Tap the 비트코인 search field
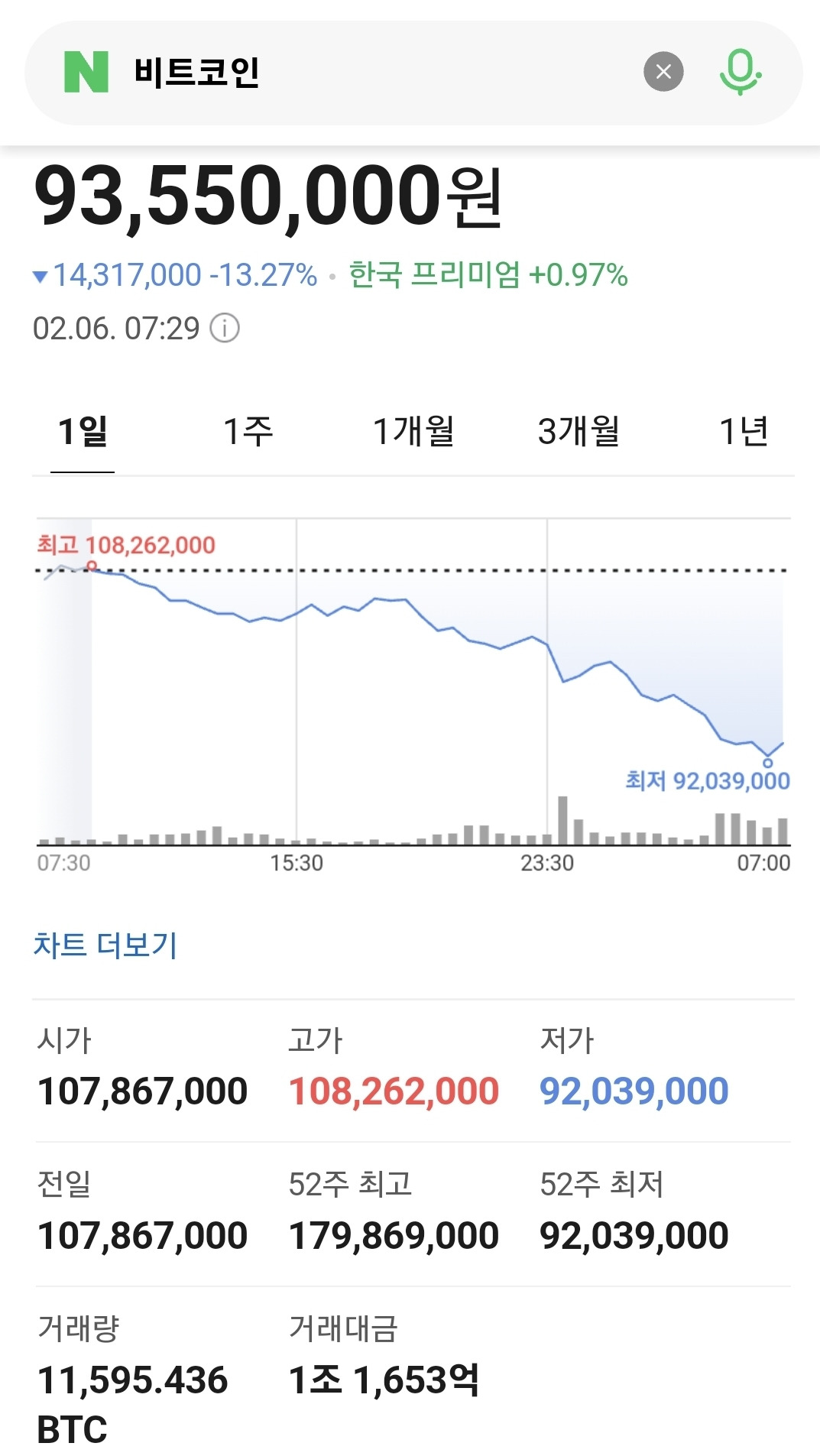This screenshot has width=820, height=1456. tap(367, 73)
